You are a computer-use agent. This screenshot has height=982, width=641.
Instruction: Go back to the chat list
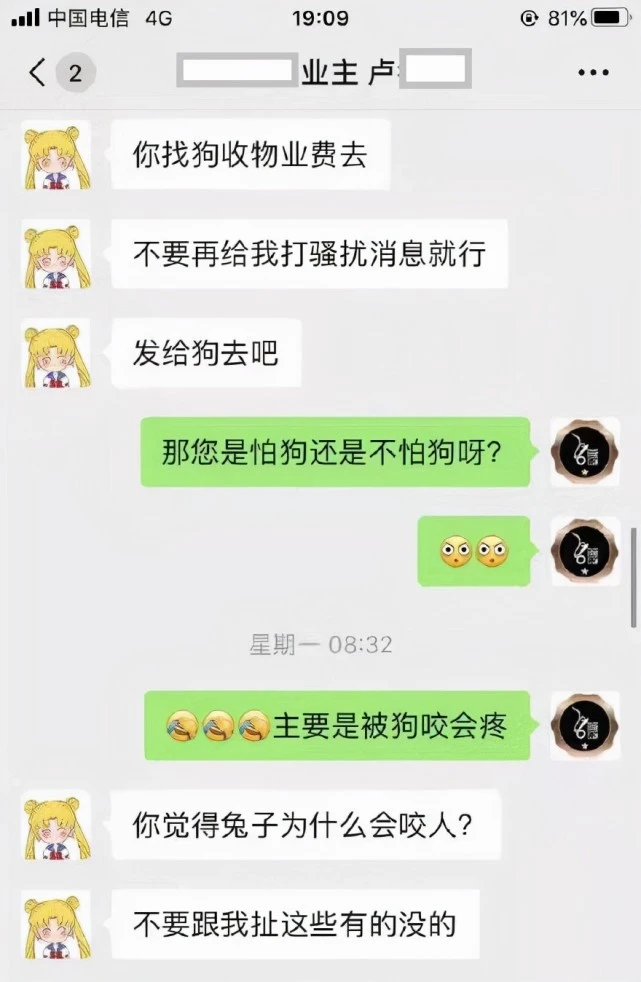[x=38, y=73]
